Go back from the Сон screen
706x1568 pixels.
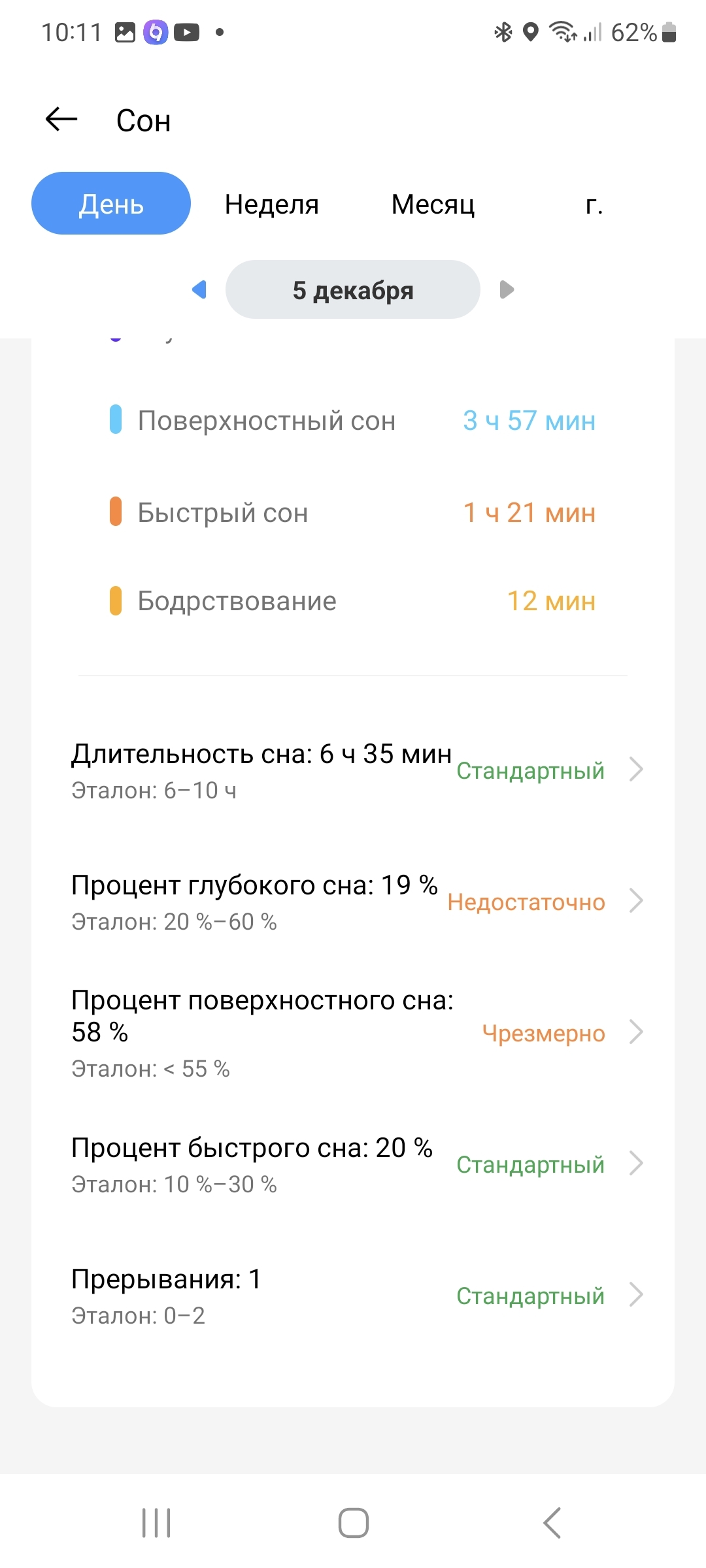61,120
